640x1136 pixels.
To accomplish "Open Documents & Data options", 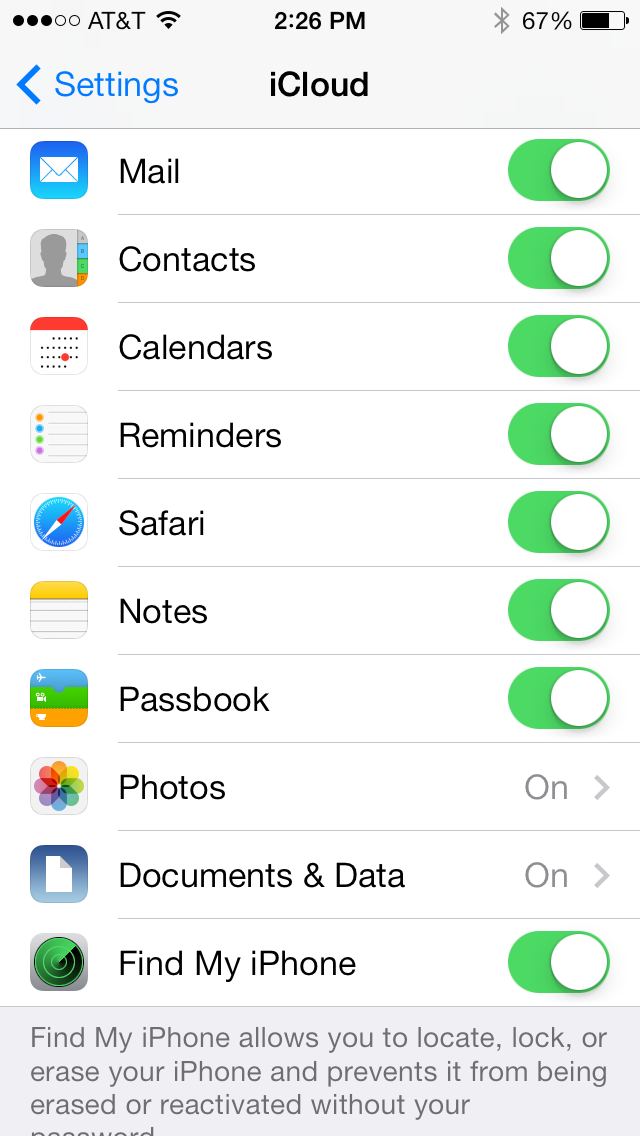I will (x=320, y=875).
